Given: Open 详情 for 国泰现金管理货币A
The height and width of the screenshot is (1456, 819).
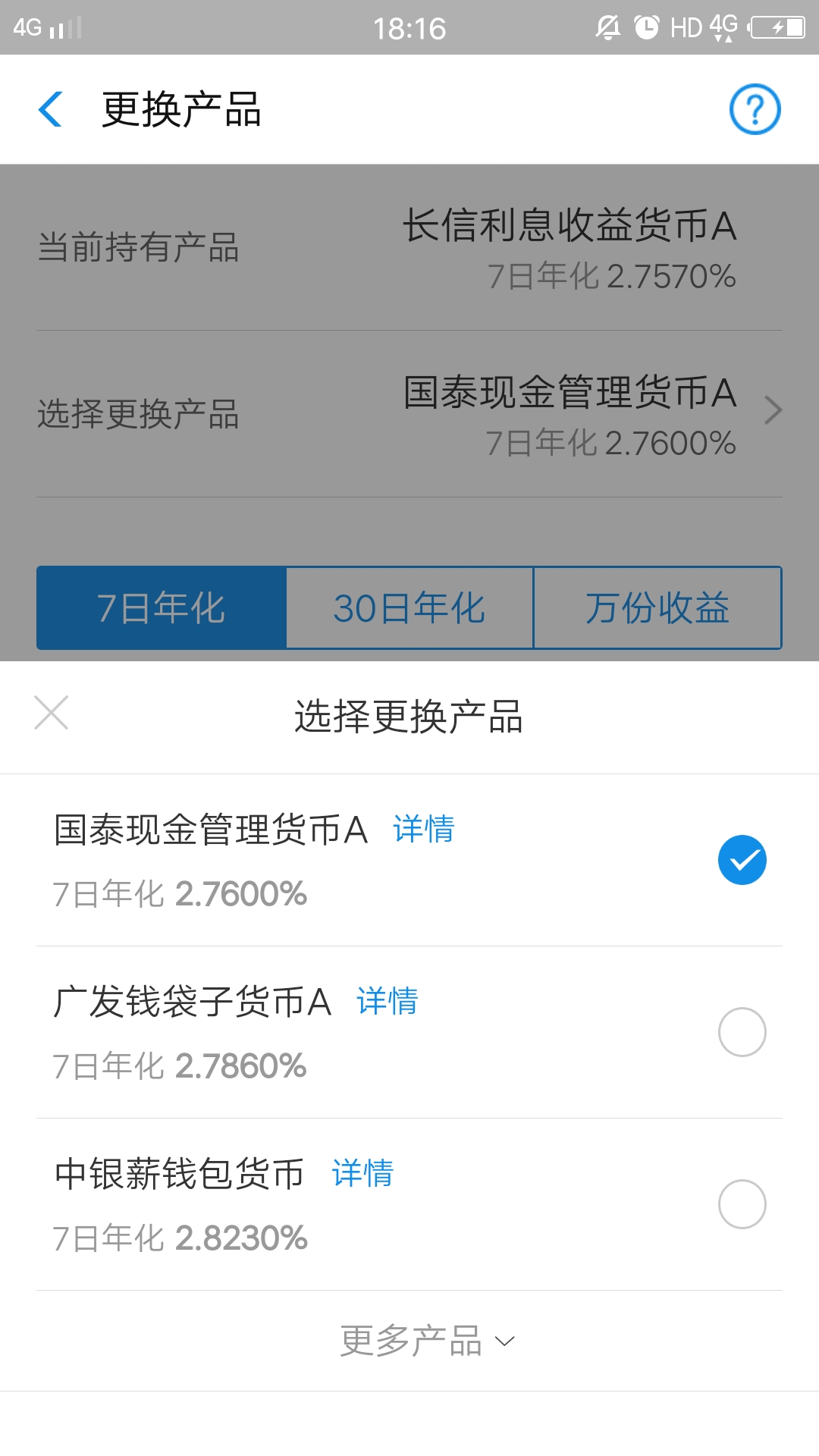Looking at the screenshot, I should click(x=422, y=830).
